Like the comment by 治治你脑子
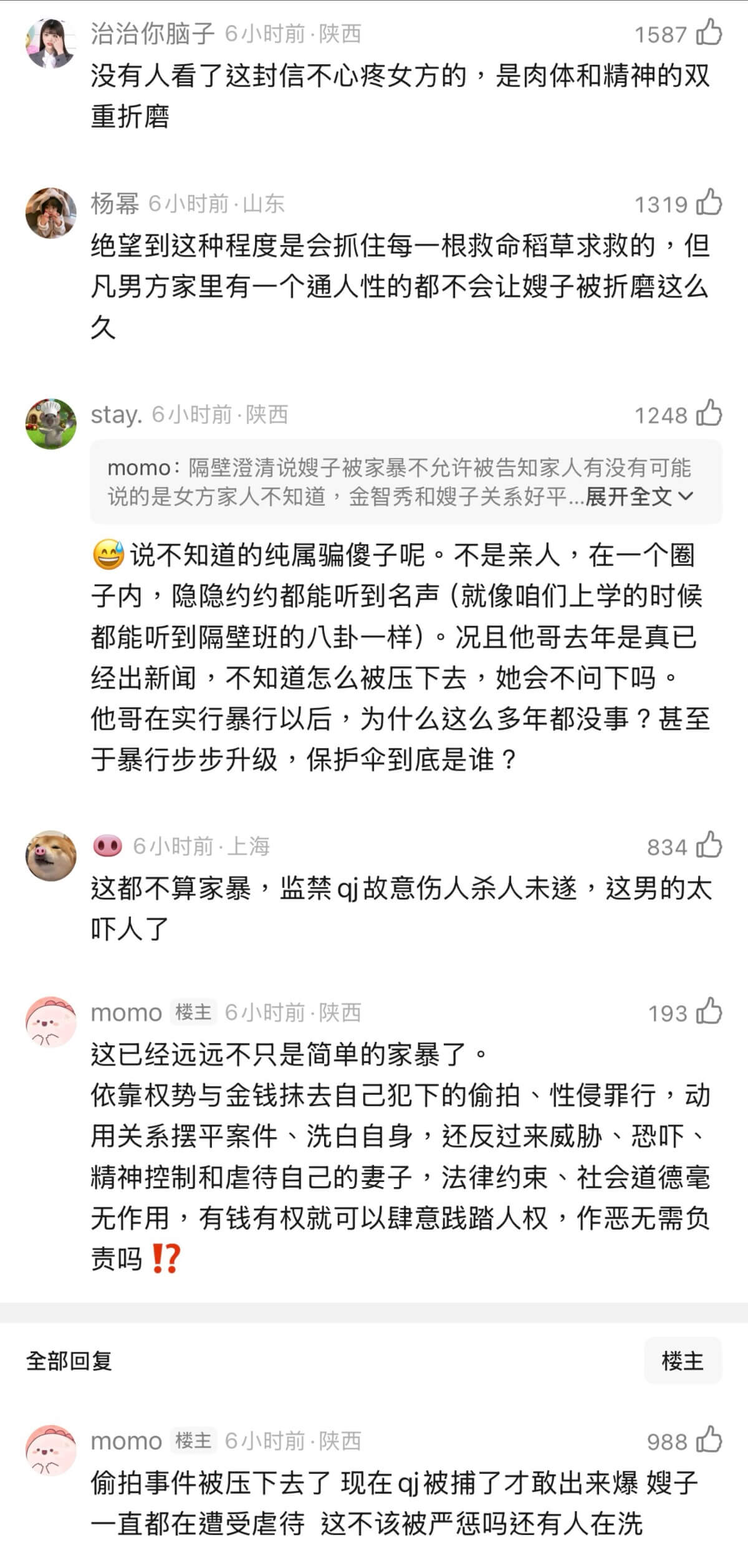Viewport: 748px width, 1568px height. tap(709, 33)
